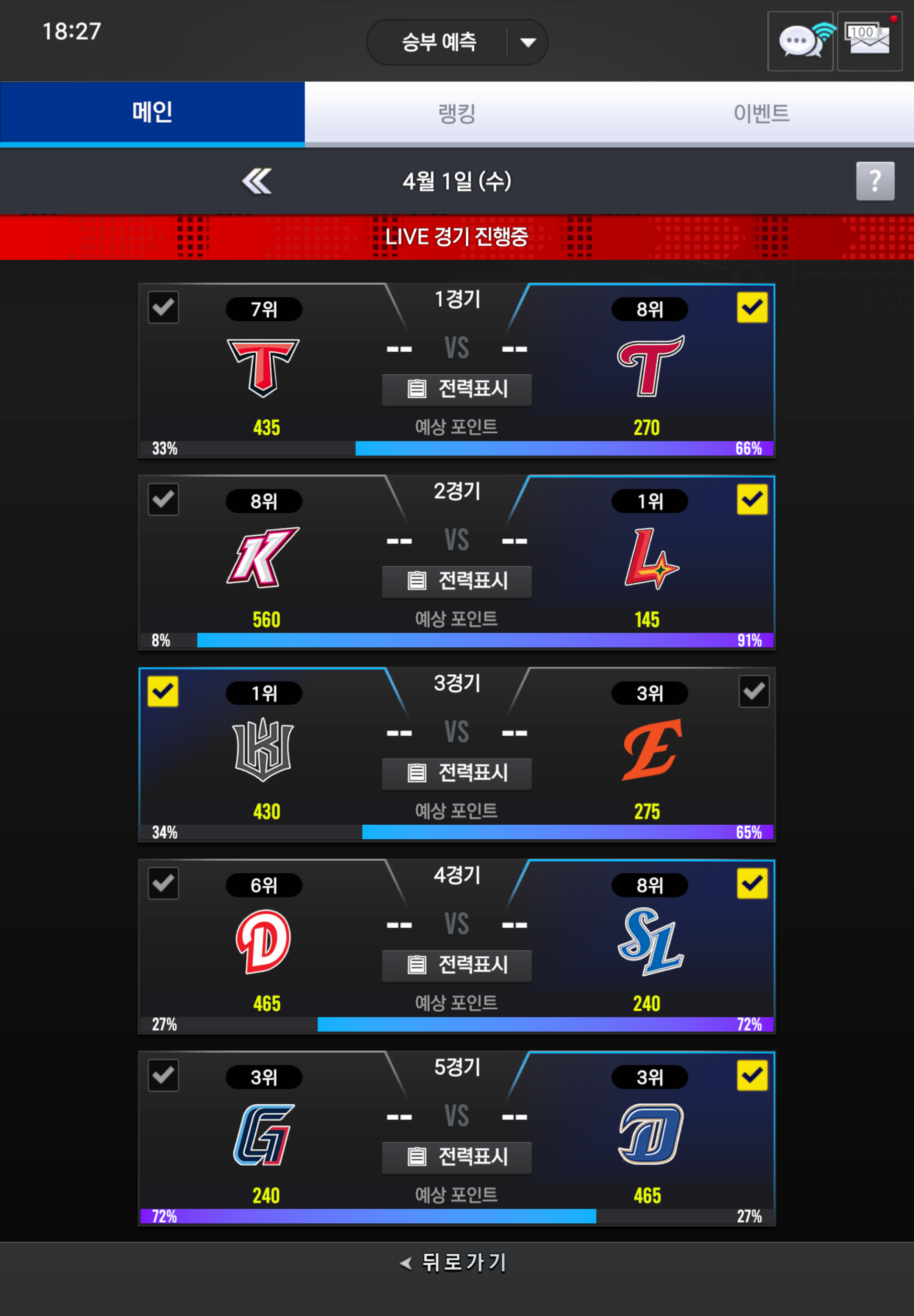This screenshot has width=914, height=1316.
Task: Open 전력표시 for 4경기
Action: pyautogui.click(x=457, y=965)
